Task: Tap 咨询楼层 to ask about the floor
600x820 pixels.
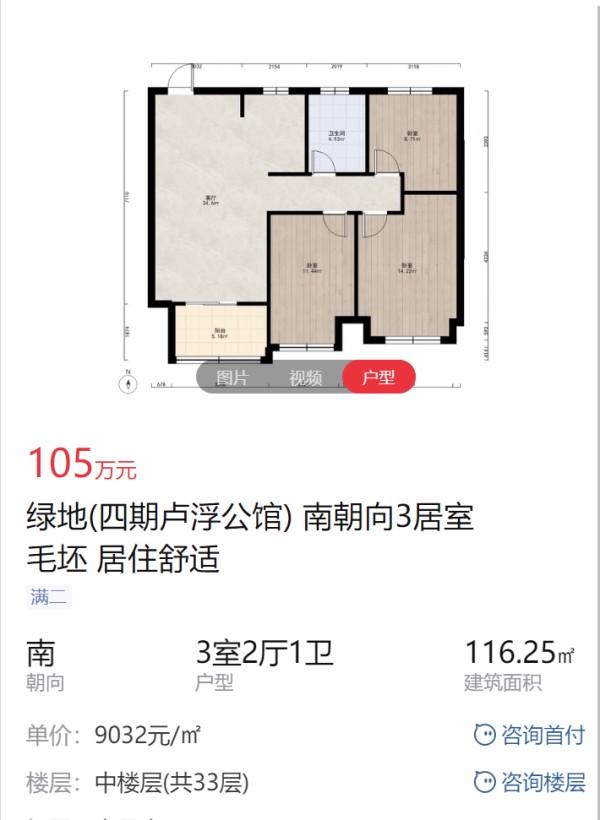Action: tap(529, 782)
